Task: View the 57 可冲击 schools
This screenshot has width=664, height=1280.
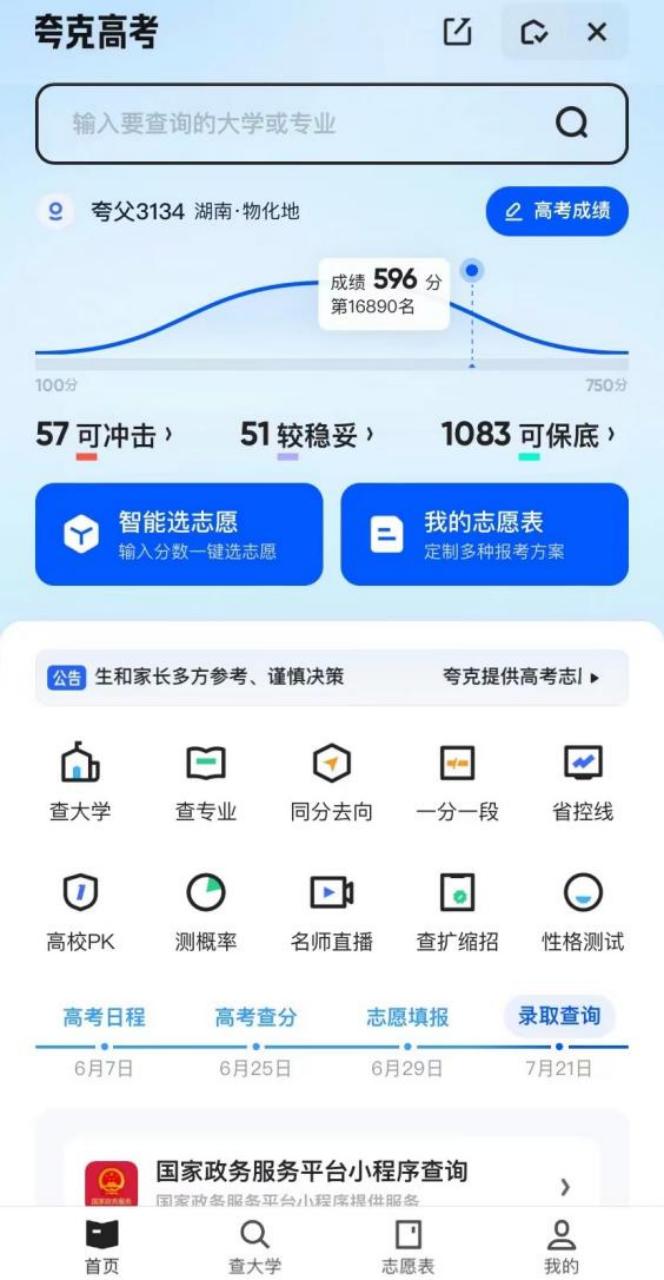Action: (x=104, y=436)
